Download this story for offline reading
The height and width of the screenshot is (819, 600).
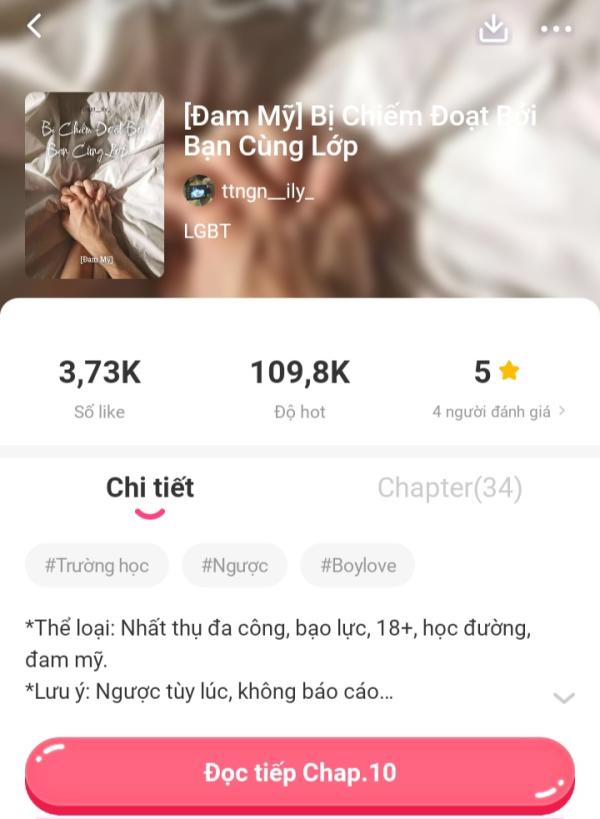tap(493, 28)
